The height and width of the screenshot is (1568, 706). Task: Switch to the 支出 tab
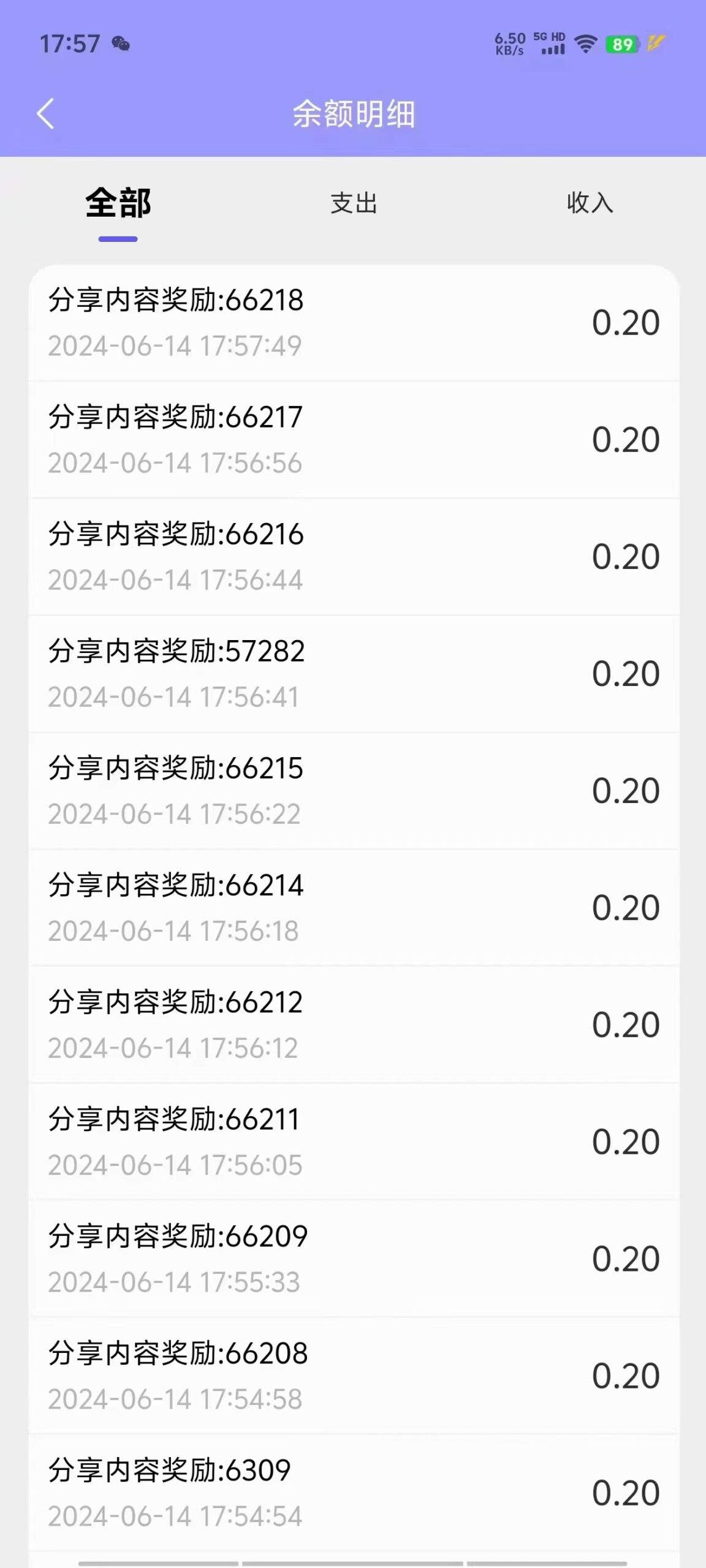(x=353, y=205)
